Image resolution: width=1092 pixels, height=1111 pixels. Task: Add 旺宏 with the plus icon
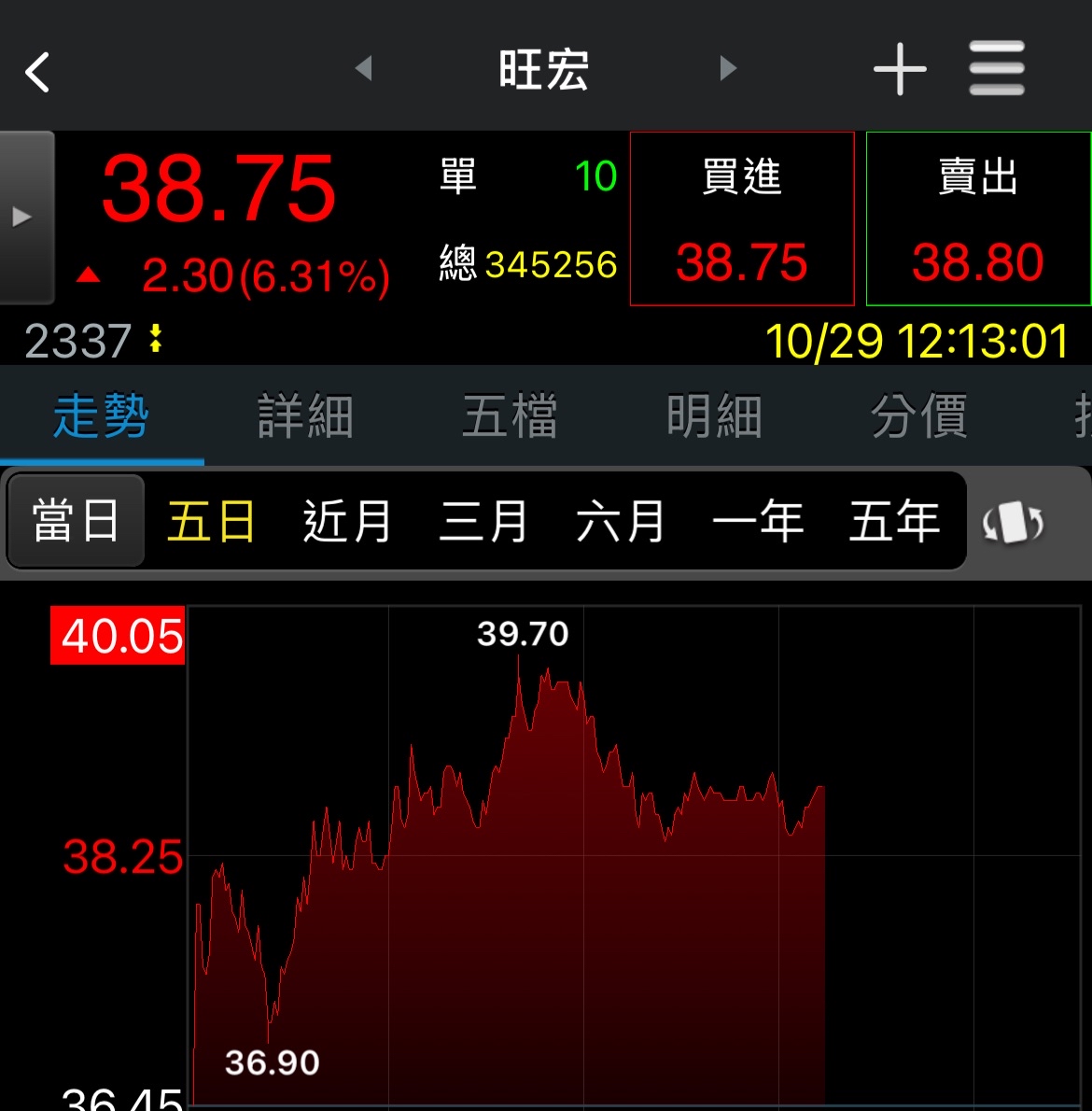[x=900, y=69]
